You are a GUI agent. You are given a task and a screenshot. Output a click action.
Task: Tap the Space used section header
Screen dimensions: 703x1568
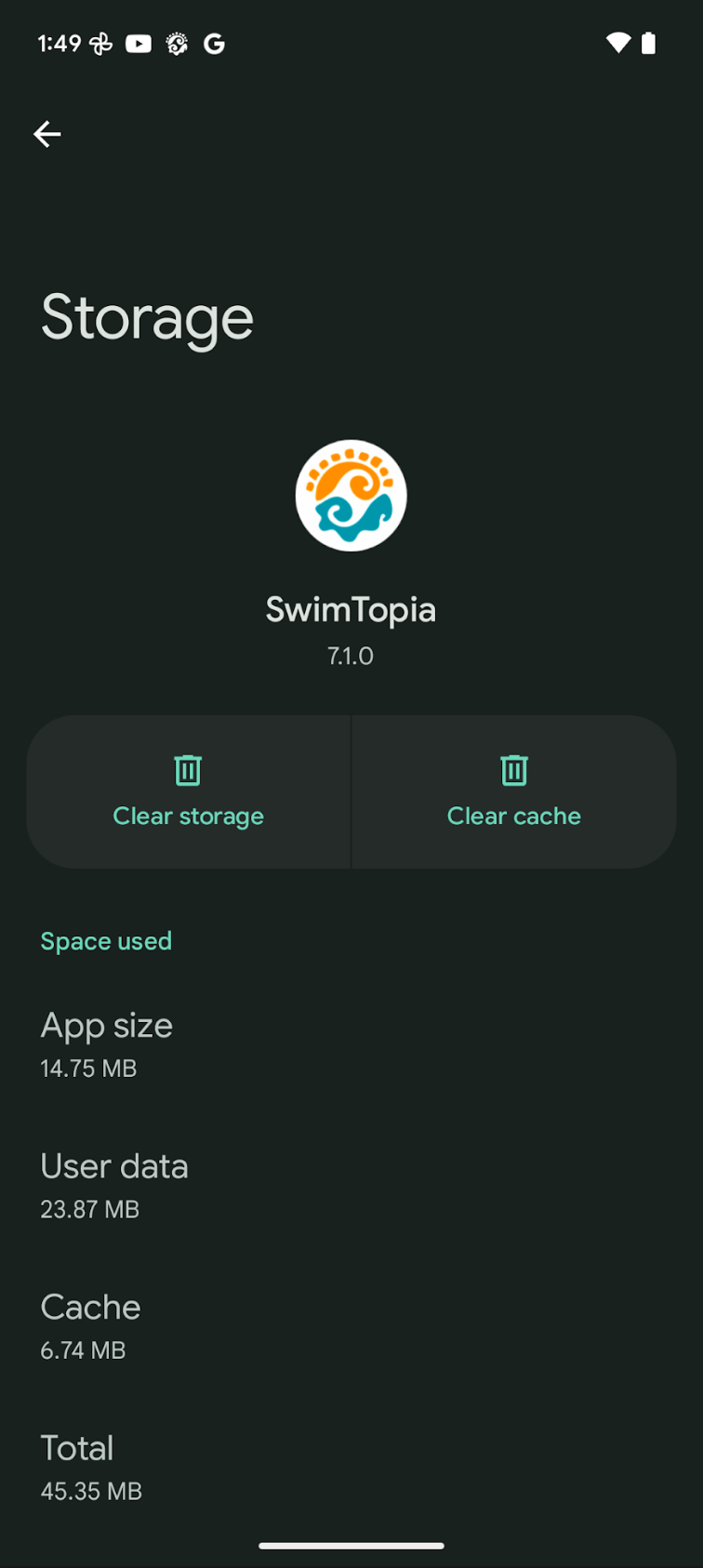pyautogui.click(x=106, y=940)
